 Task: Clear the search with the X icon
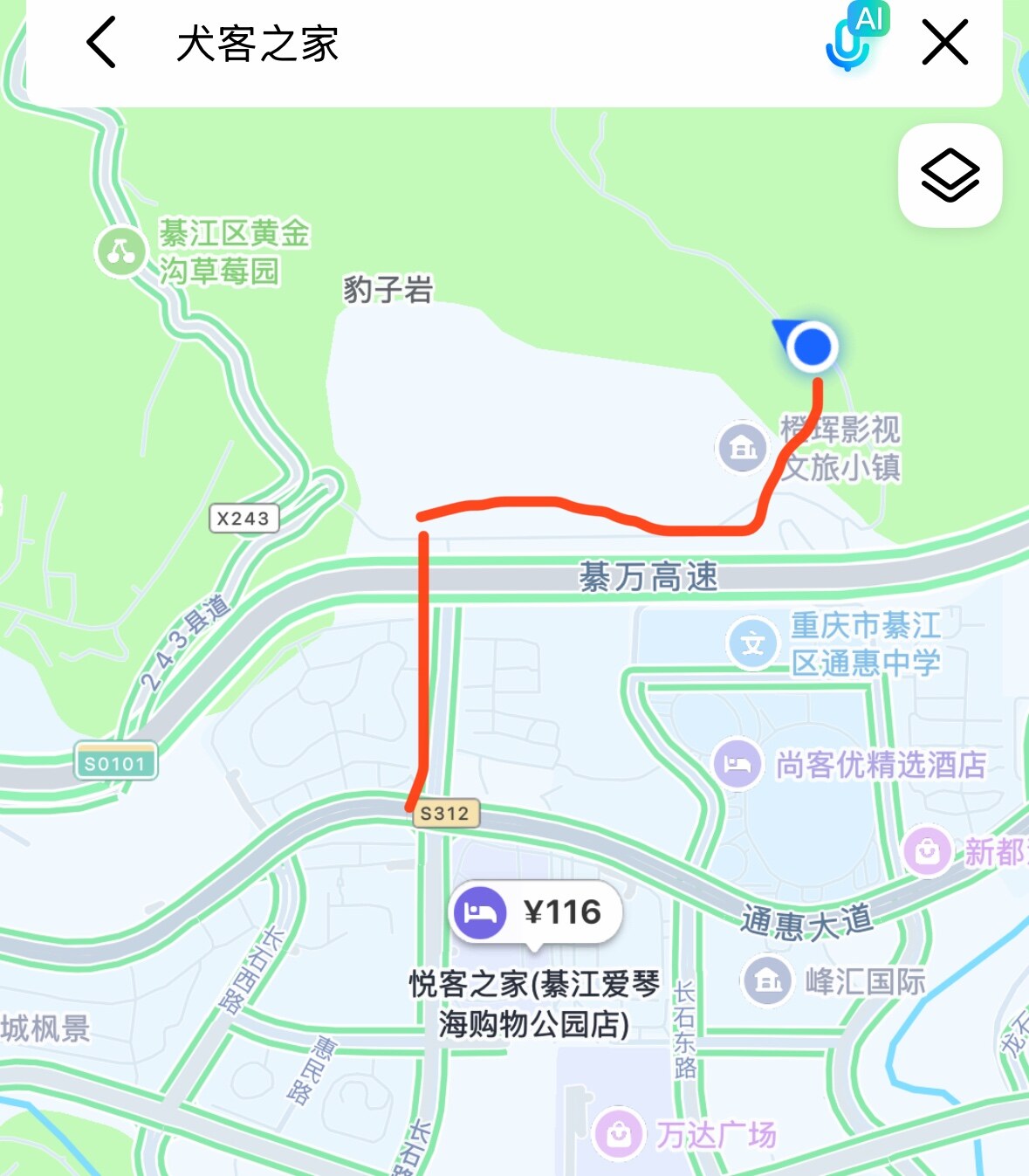tap(944, 43)
